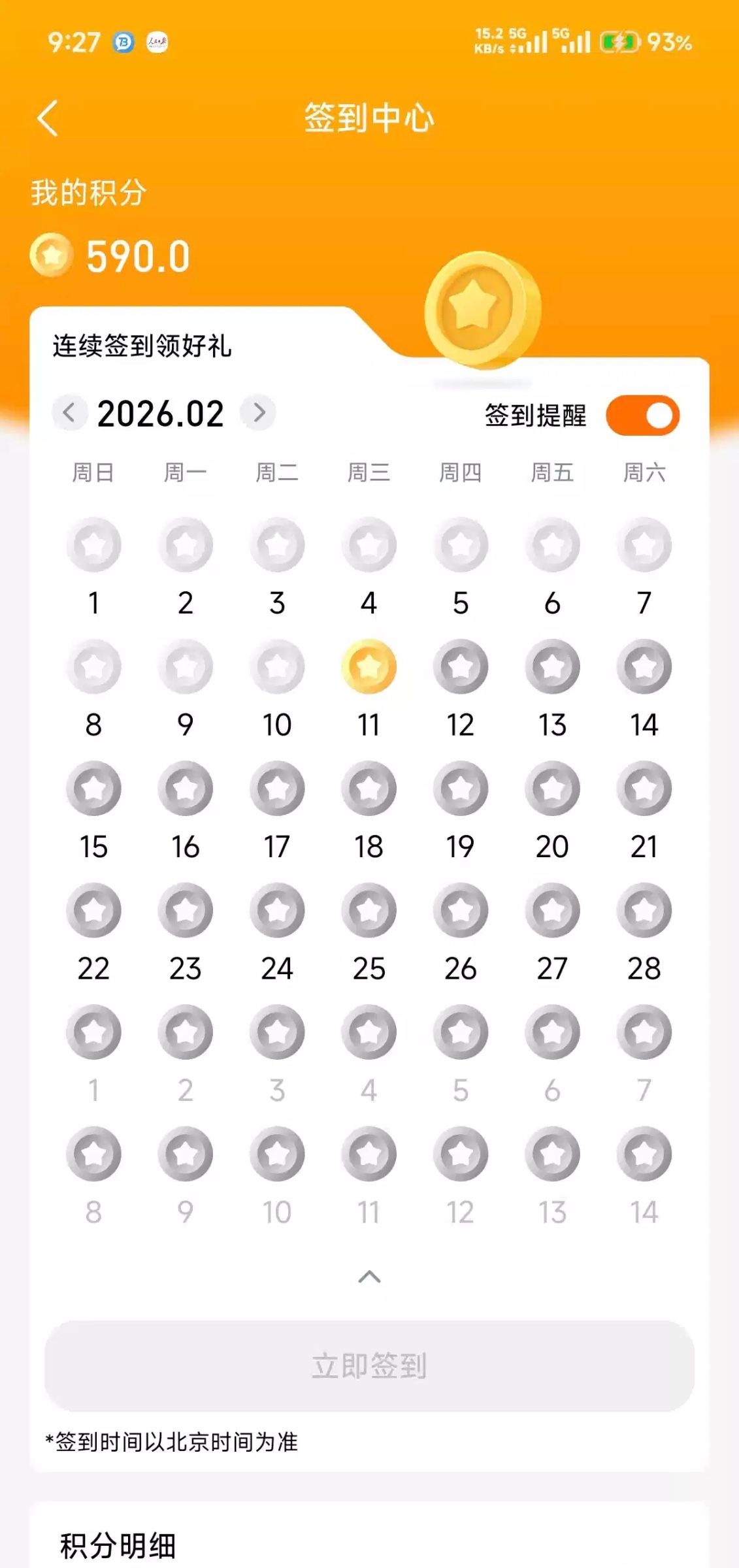Turn off the 签到提醒 switch
Screen dimensions: 739x1568
click(x=643, y=416)
